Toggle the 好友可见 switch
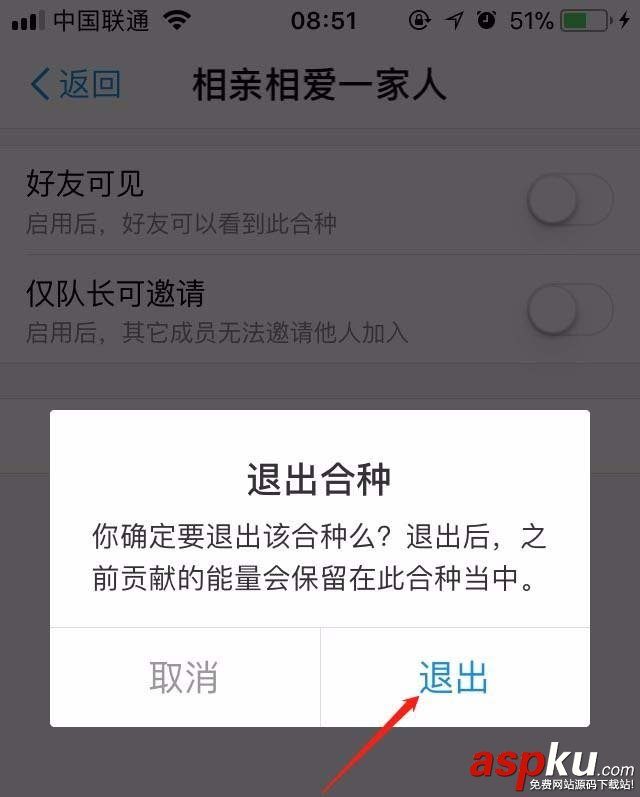Screen dimensions: 640x797 [x=569, y=201]
